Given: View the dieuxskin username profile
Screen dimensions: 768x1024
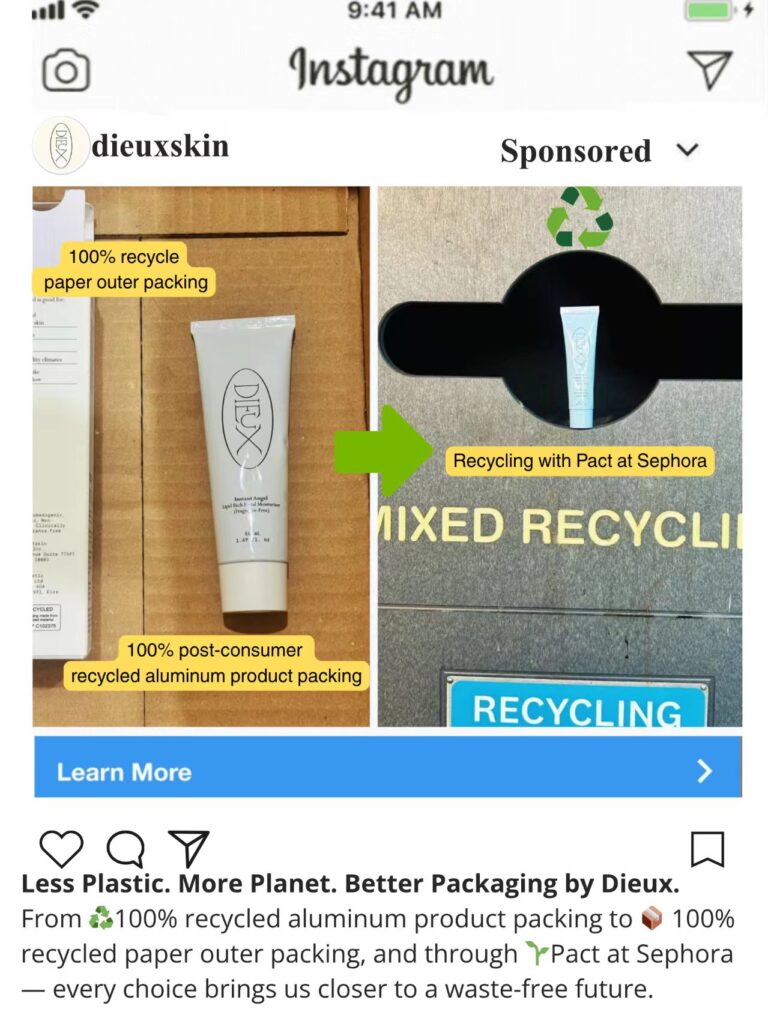Looking at the screenshot, I should (x=160, y=146).
